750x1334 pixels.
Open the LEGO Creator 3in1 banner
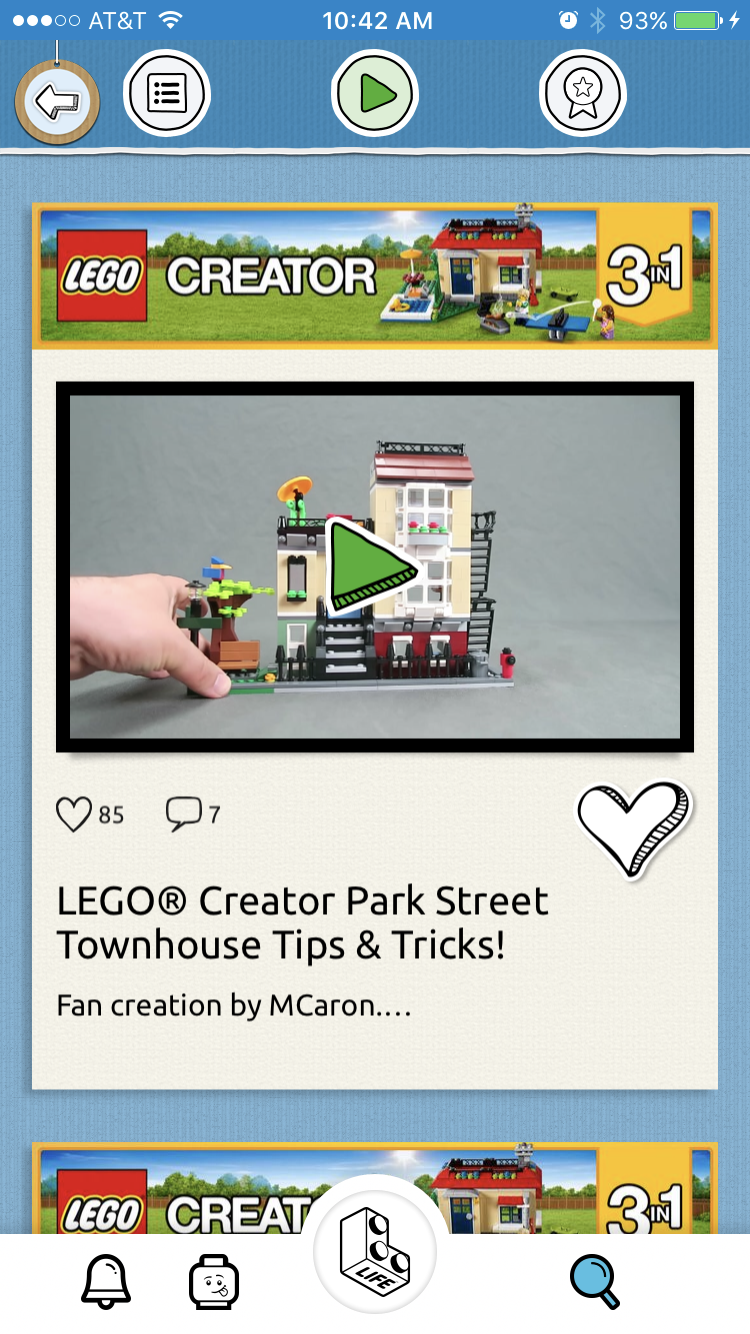375,275
